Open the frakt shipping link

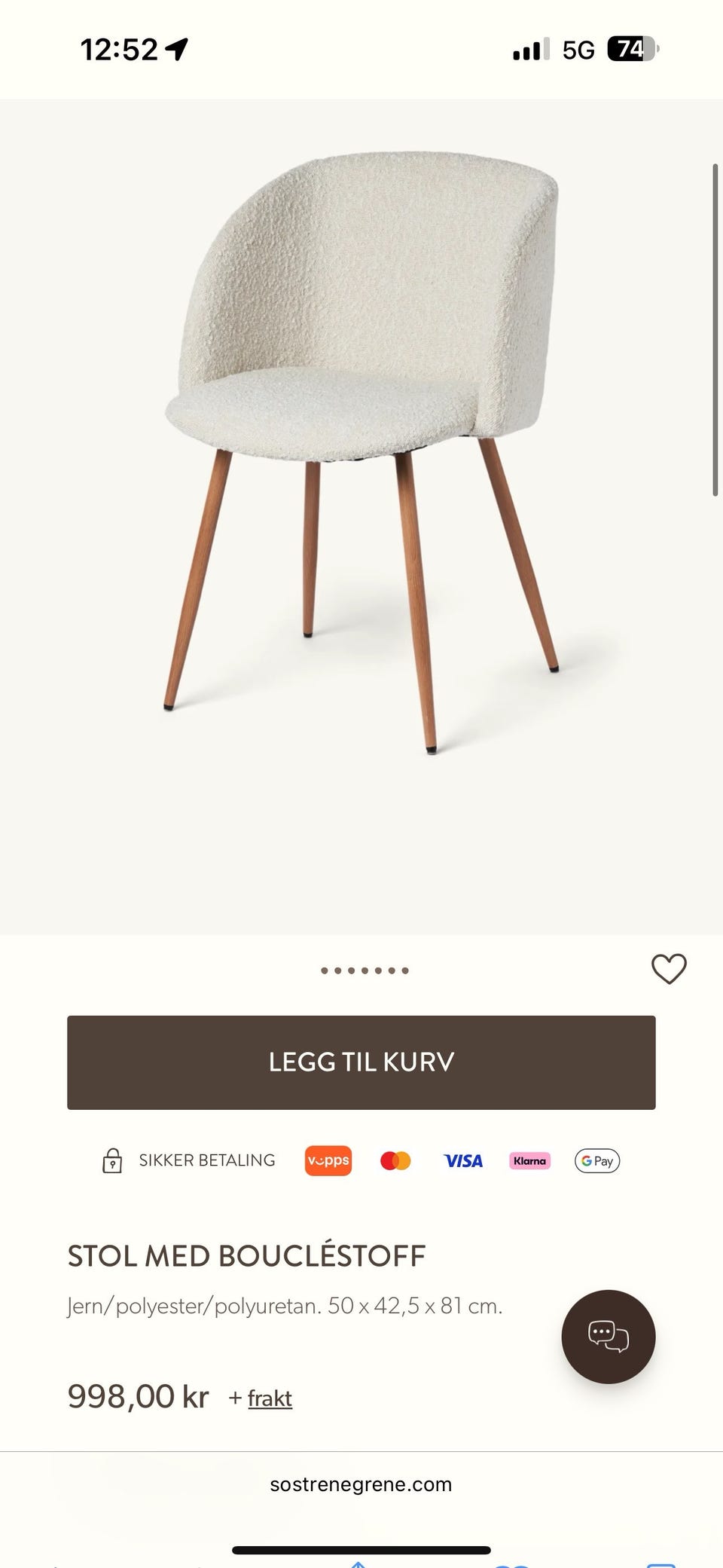pos(270,1398)
